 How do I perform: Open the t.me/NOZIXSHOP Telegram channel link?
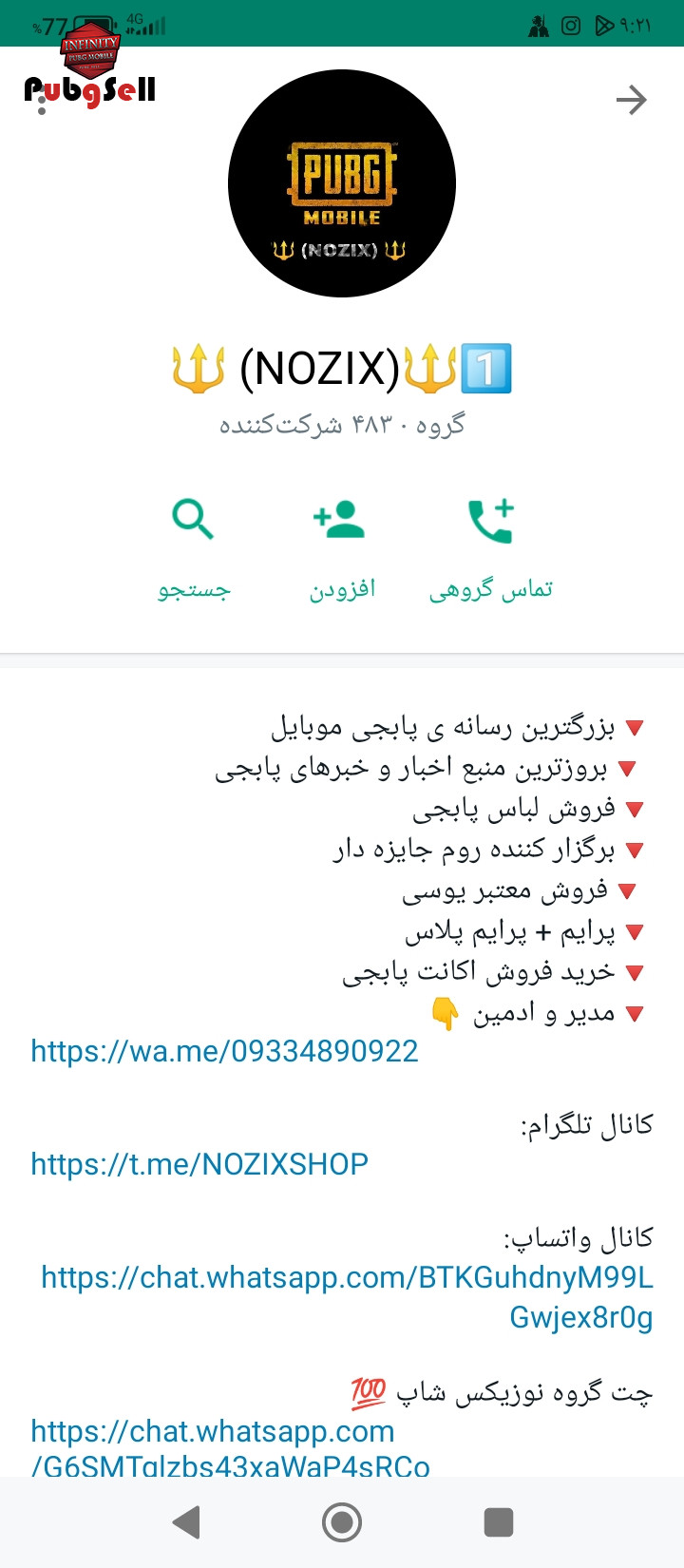199,1164
